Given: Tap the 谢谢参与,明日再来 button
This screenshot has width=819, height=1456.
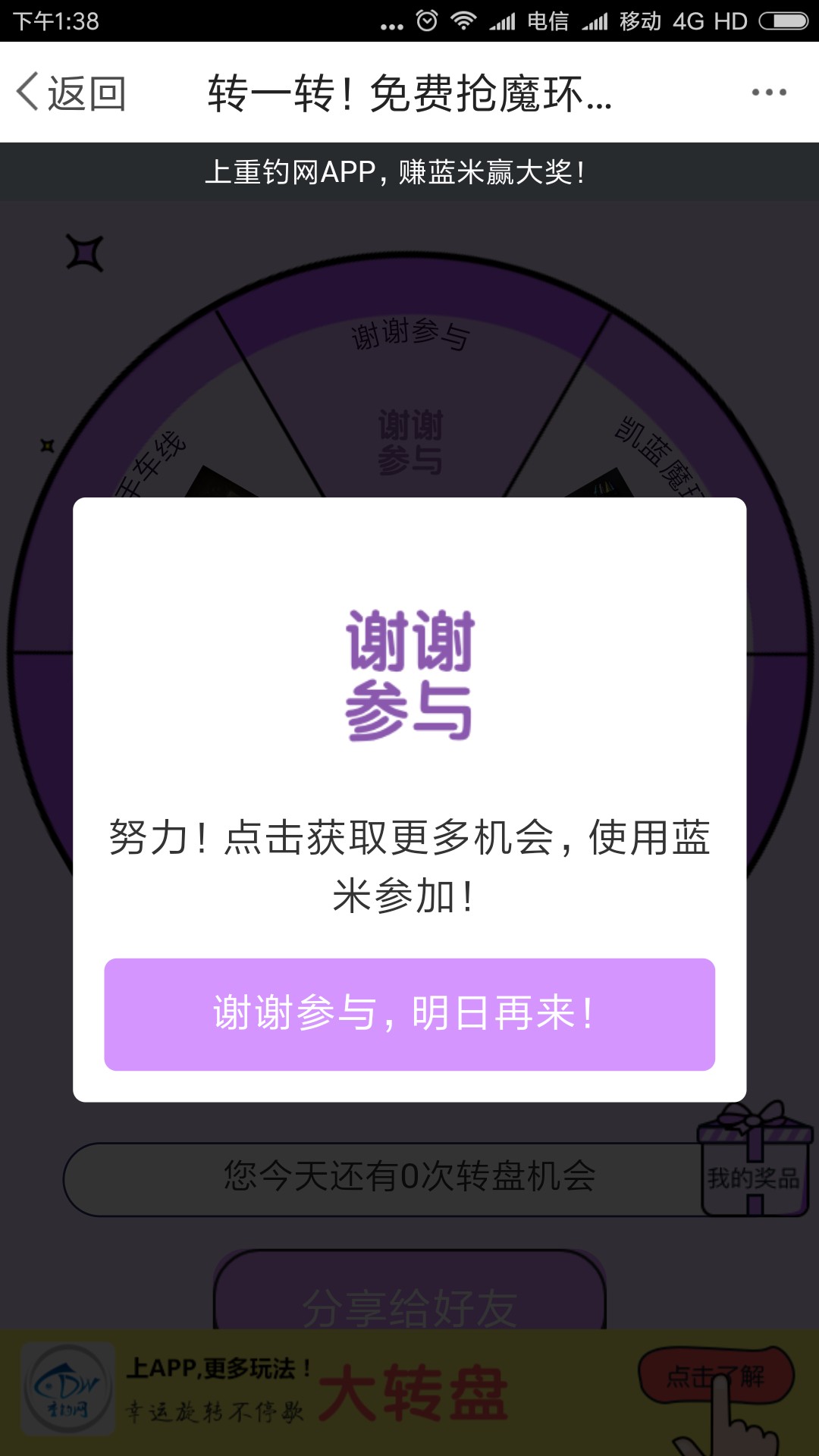Looking at the screenshot, I should [x=409, y=1014].
